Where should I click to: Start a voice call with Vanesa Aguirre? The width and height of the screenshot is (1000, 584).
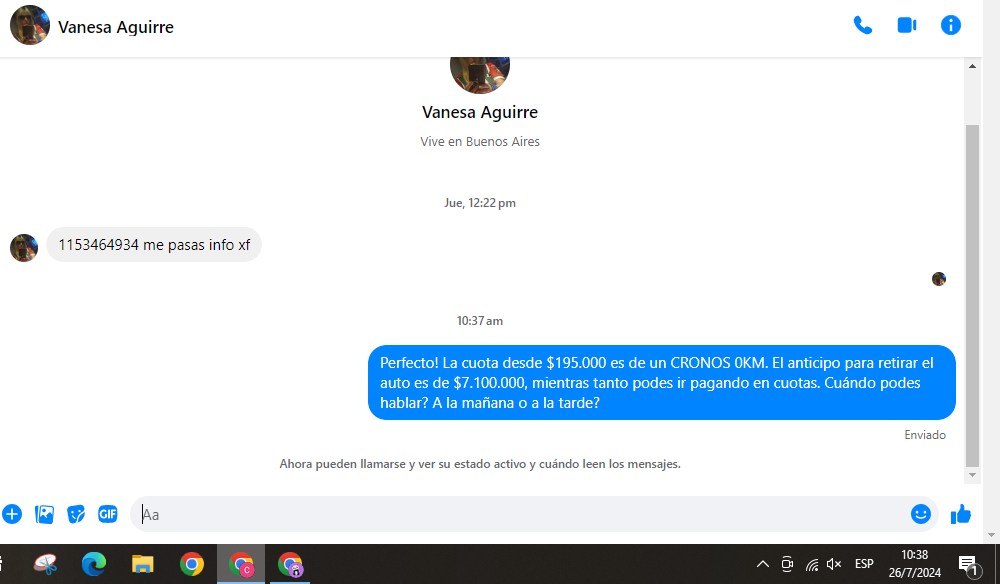(x=862, y=26)
